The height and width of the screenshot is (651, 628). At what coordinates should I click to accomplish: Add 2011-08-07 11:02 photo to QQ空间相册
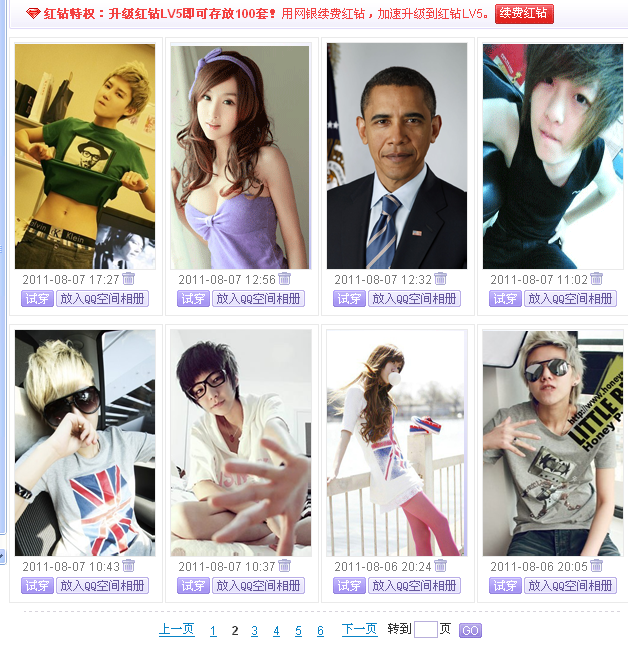(571, 298)
